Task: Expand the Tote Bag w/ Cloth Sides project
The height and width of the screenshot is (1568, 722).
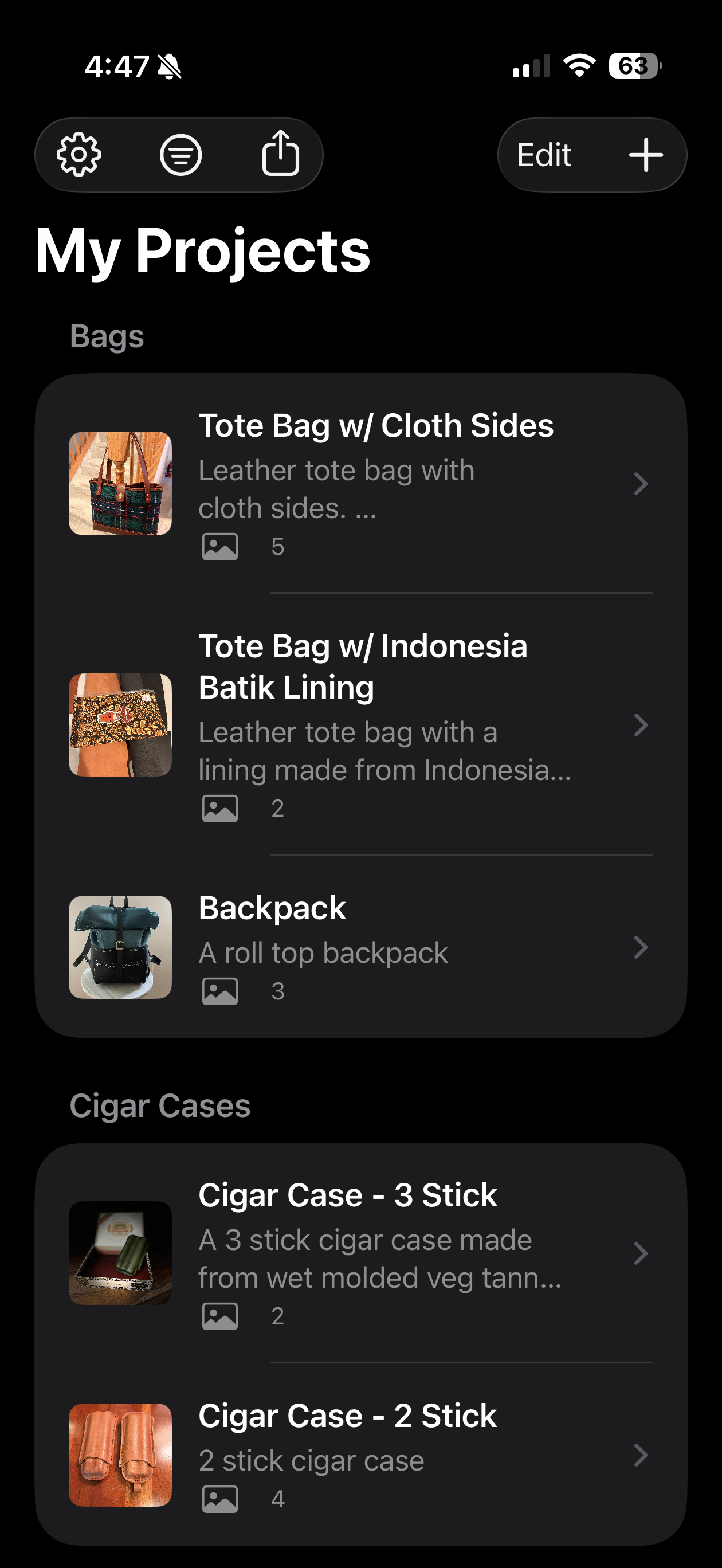Action: 641,483
